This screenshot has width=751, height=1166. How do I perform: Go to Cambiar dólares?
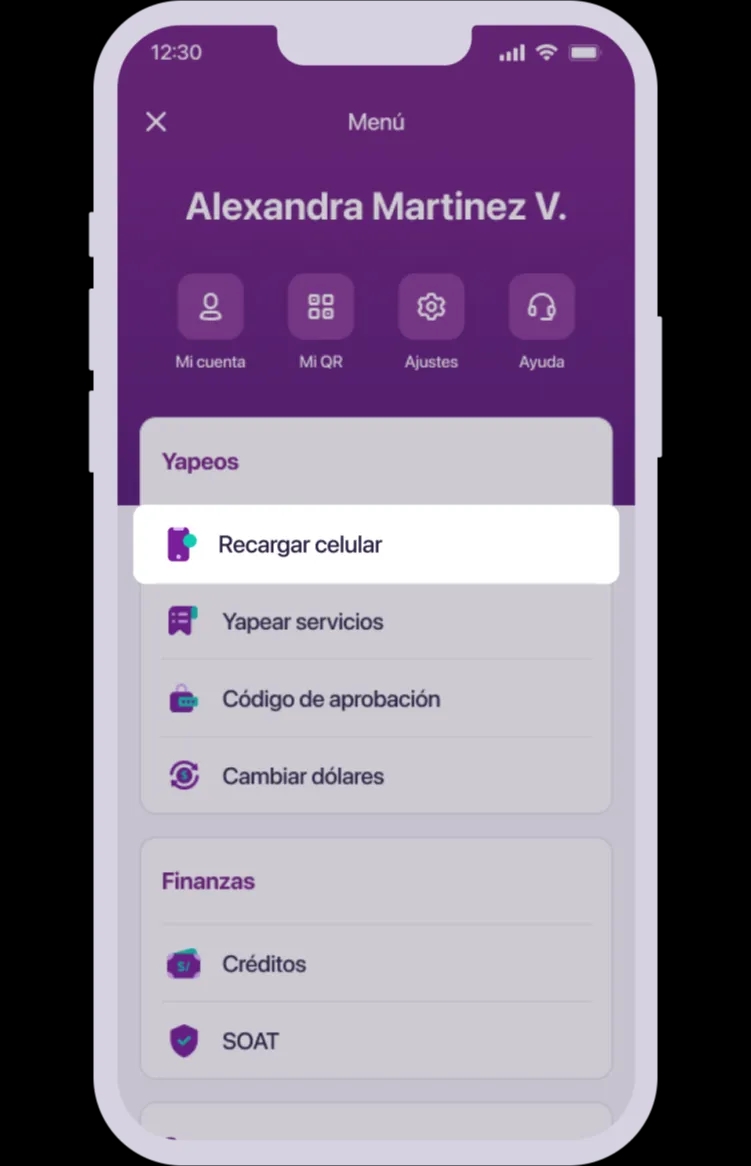click(375, 776)
